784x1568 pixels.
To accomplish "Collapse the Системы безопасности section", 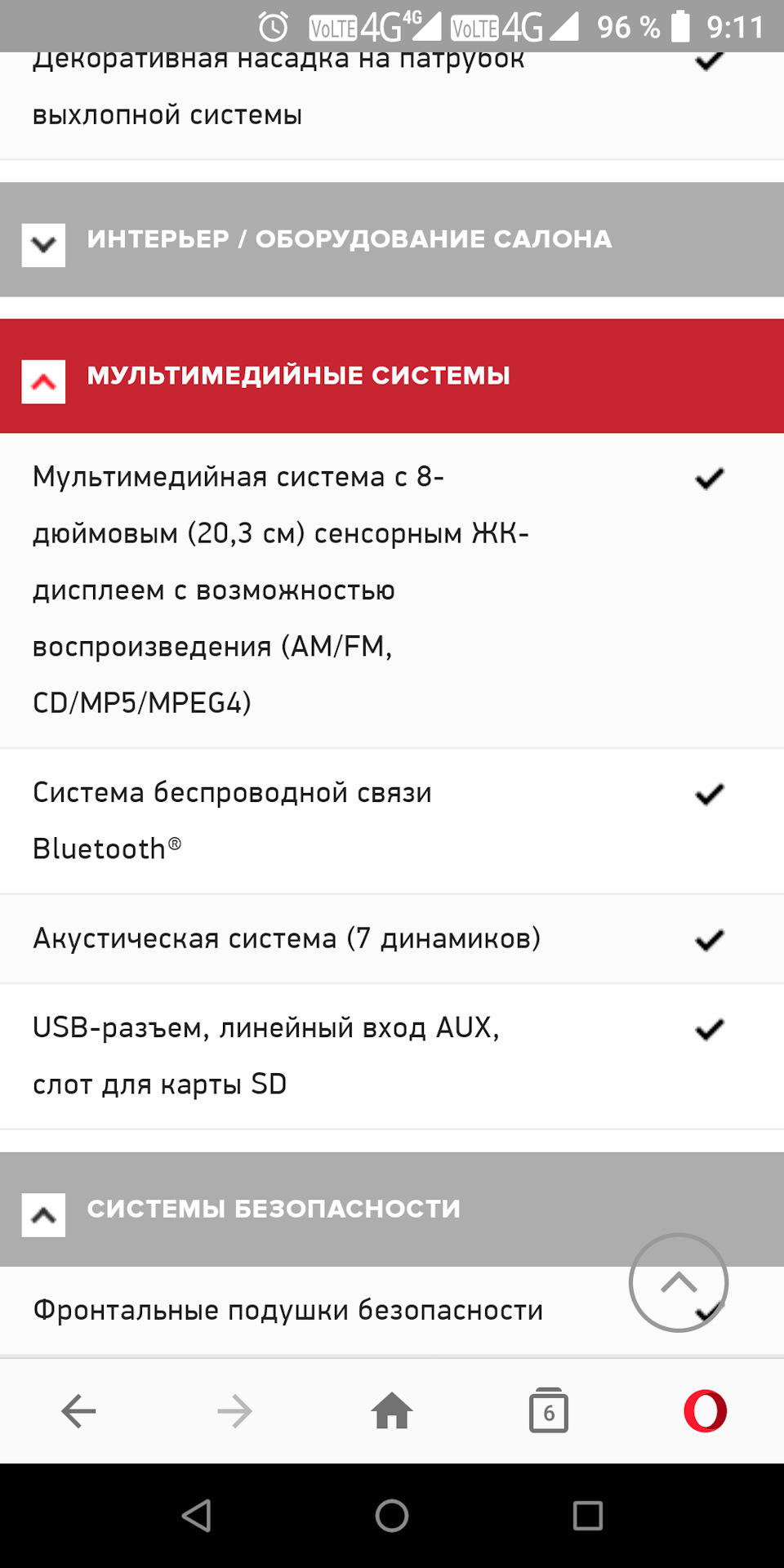I will coord(43,1215).
